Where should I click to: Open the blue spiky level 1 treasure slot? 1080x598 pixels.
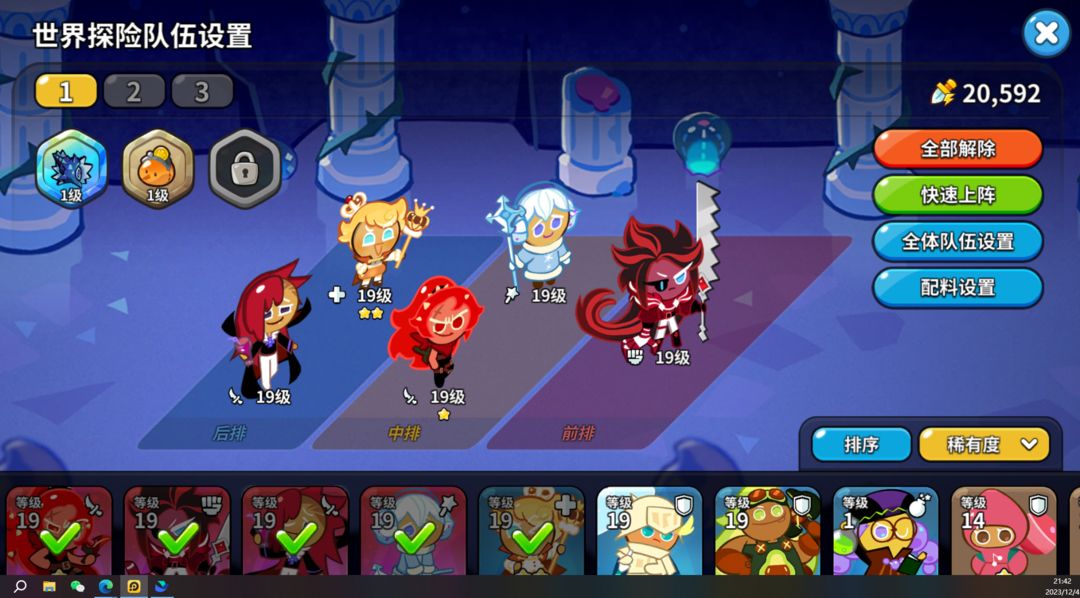pos(71,168)
